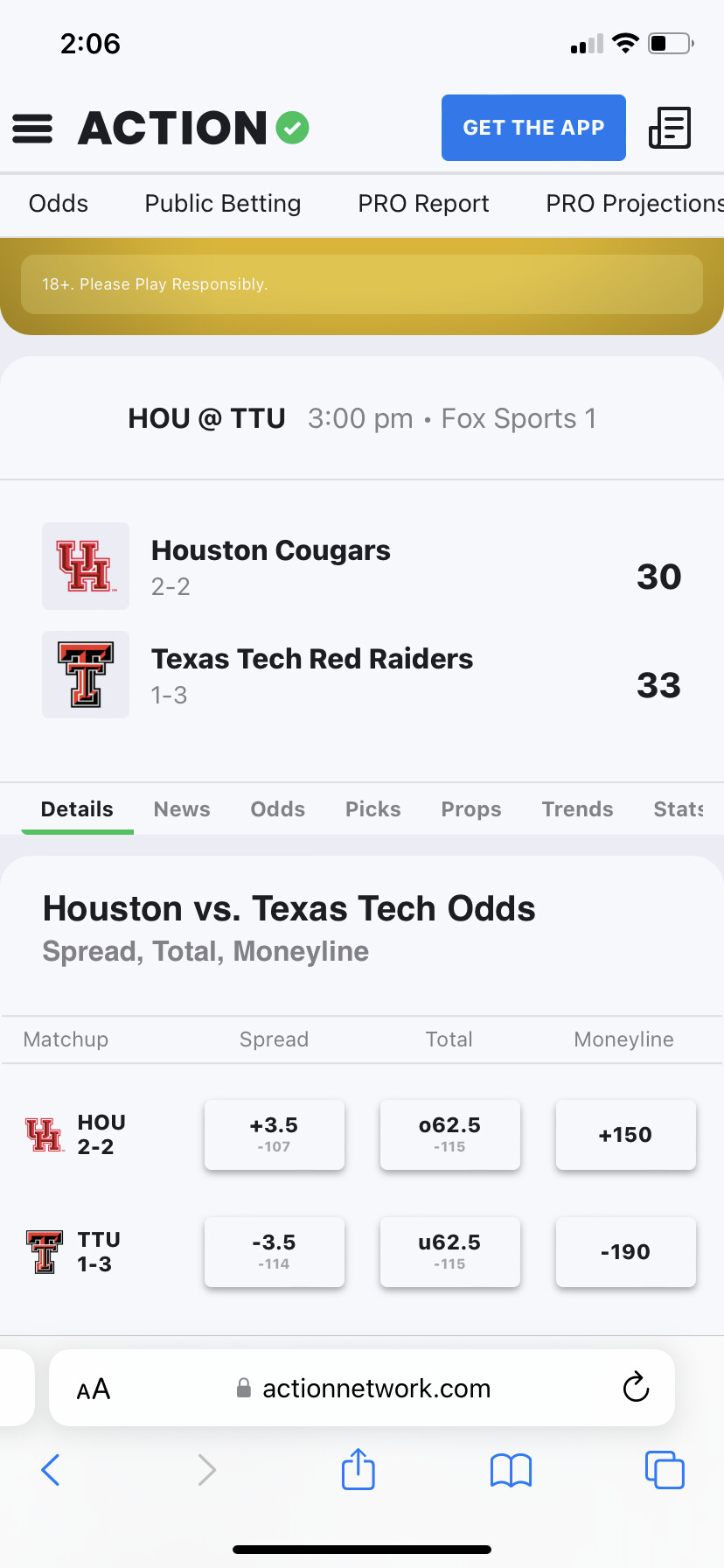Go to Public Betting section
Screen dimensions: 724x1568
pos(223,204)
